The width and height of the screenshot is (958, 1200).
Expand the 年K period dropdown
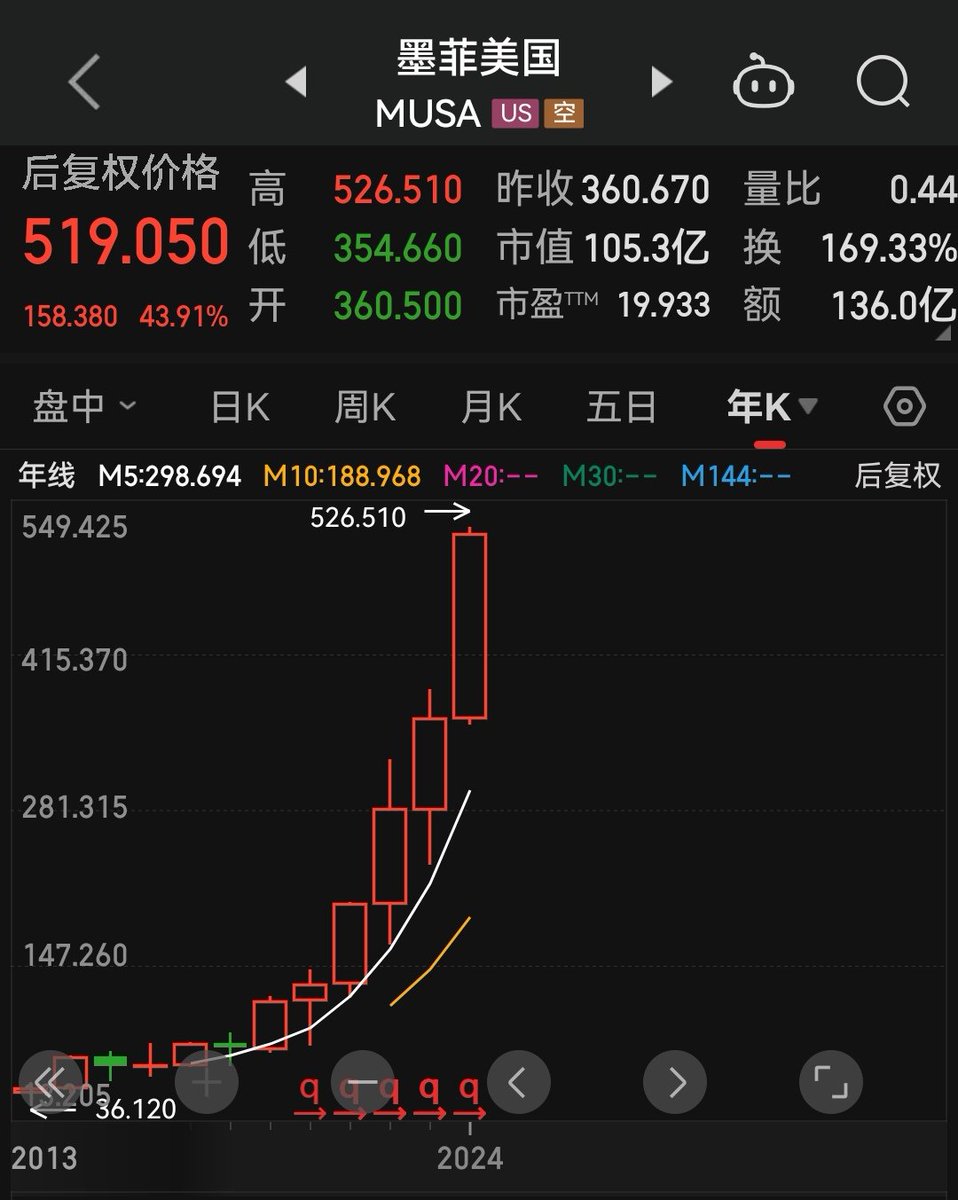pyautogui.click(x=772, y=407)
